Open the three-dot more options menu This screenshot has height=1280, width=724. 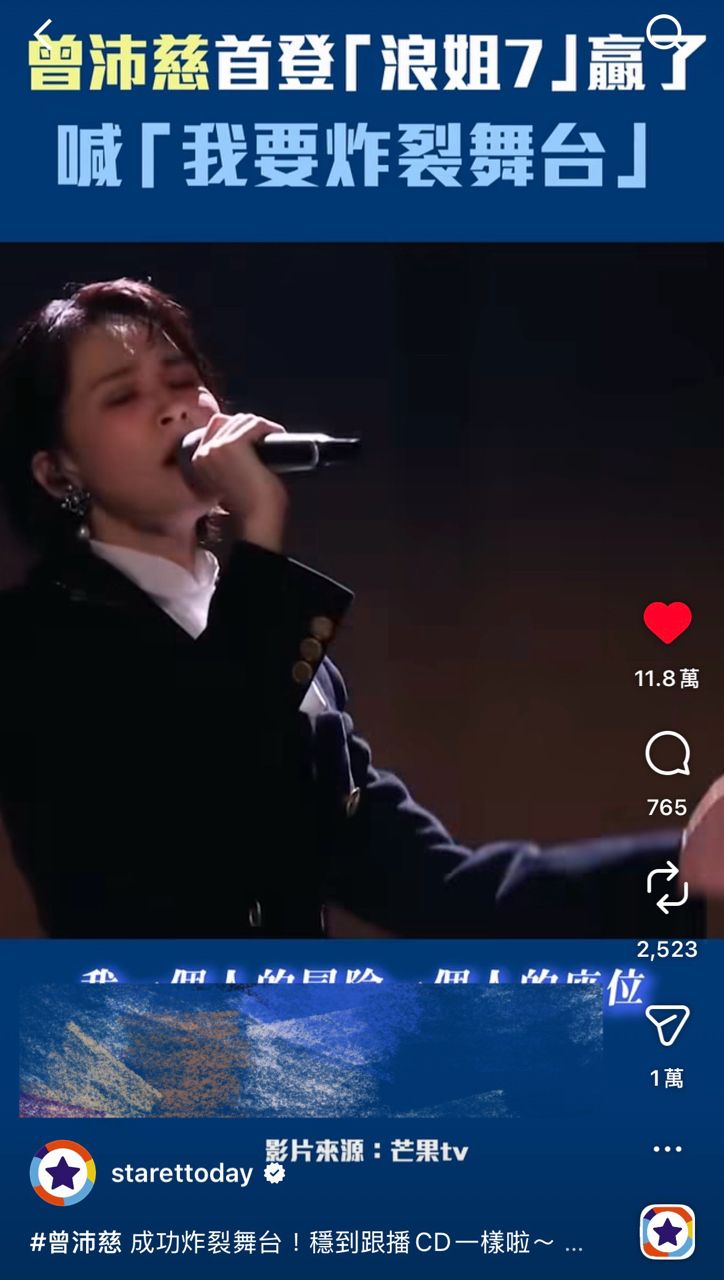[667, 1149]
